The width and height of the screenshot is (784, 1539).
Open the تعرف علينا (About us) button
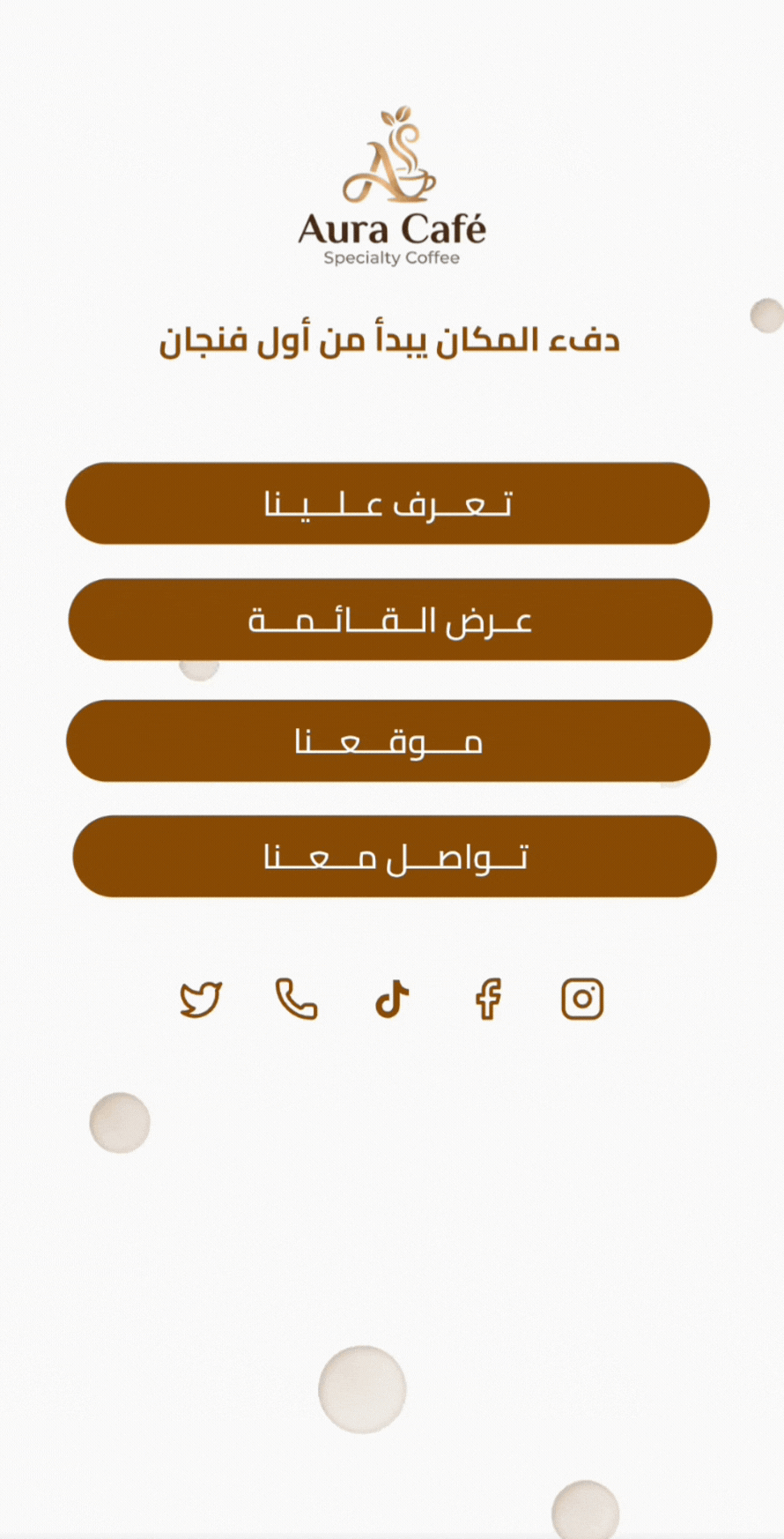[x=388, y=503]
